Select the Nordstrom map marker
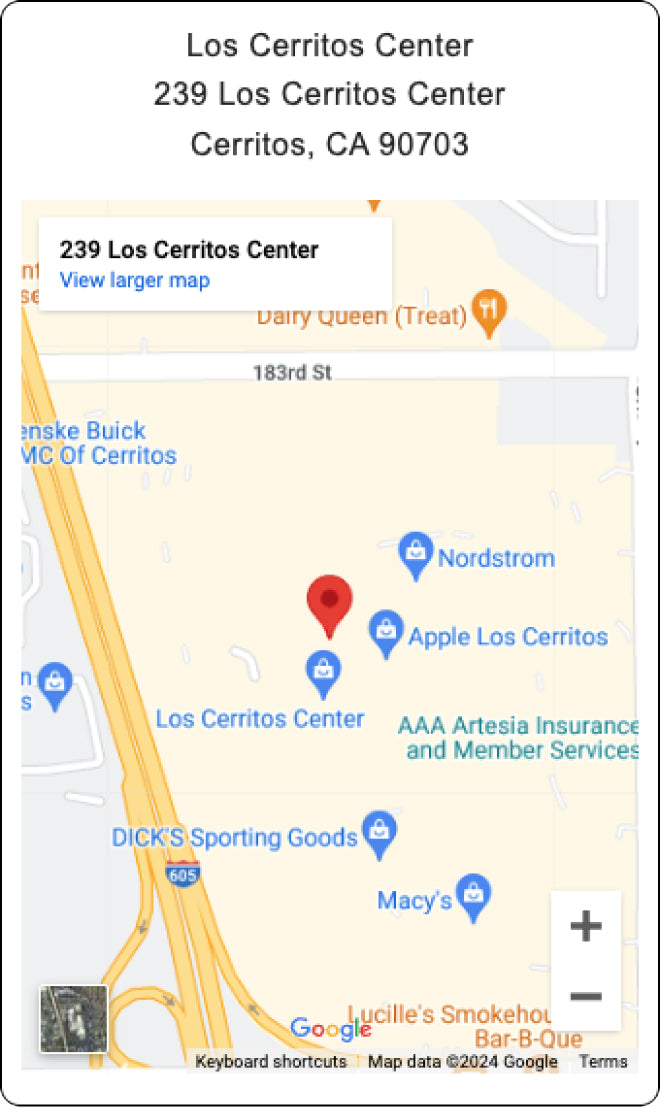 [x=415, y=554]
